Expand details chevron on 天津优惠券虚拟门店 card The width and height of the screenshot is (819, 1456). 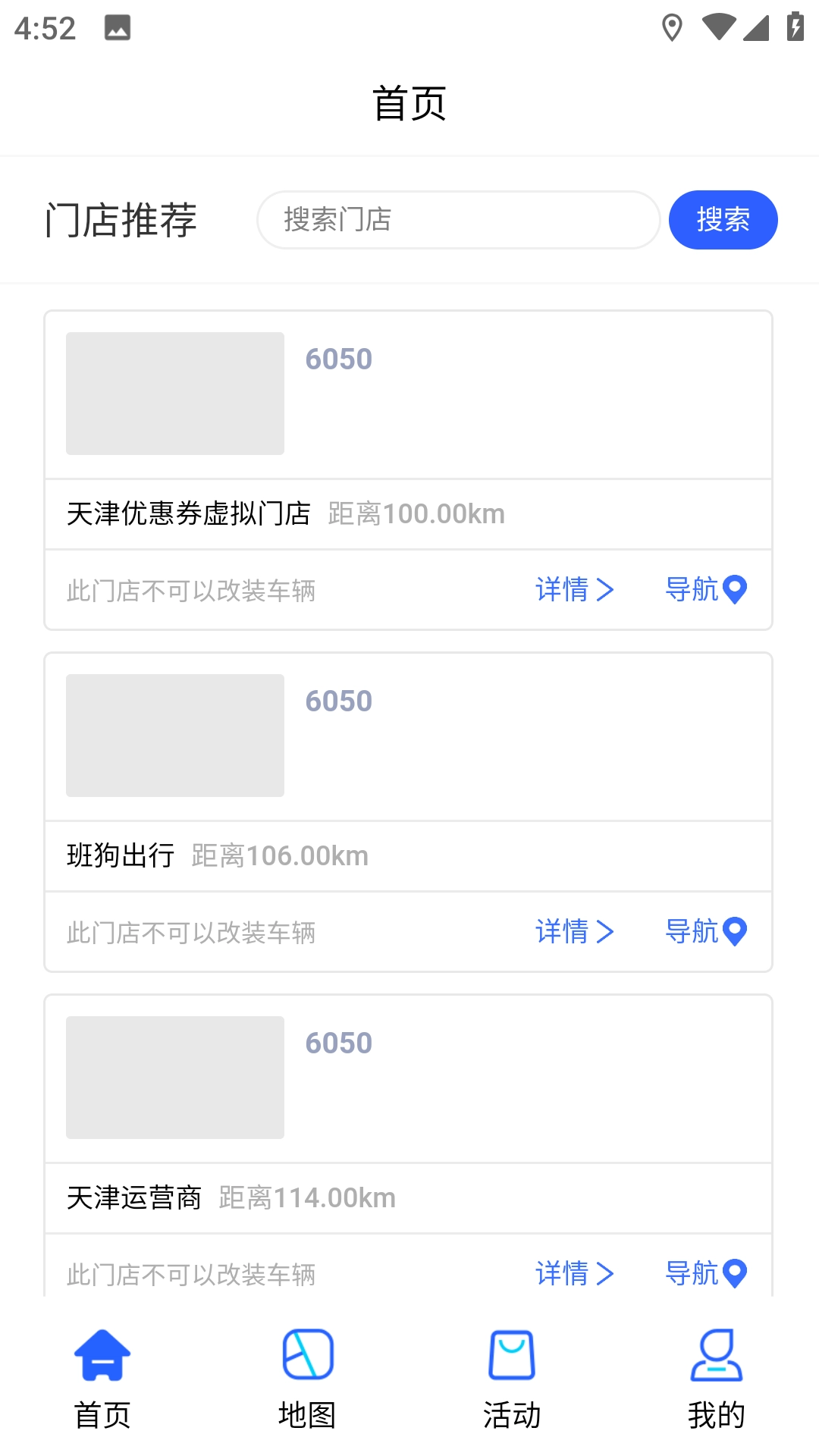coord(604,591)
